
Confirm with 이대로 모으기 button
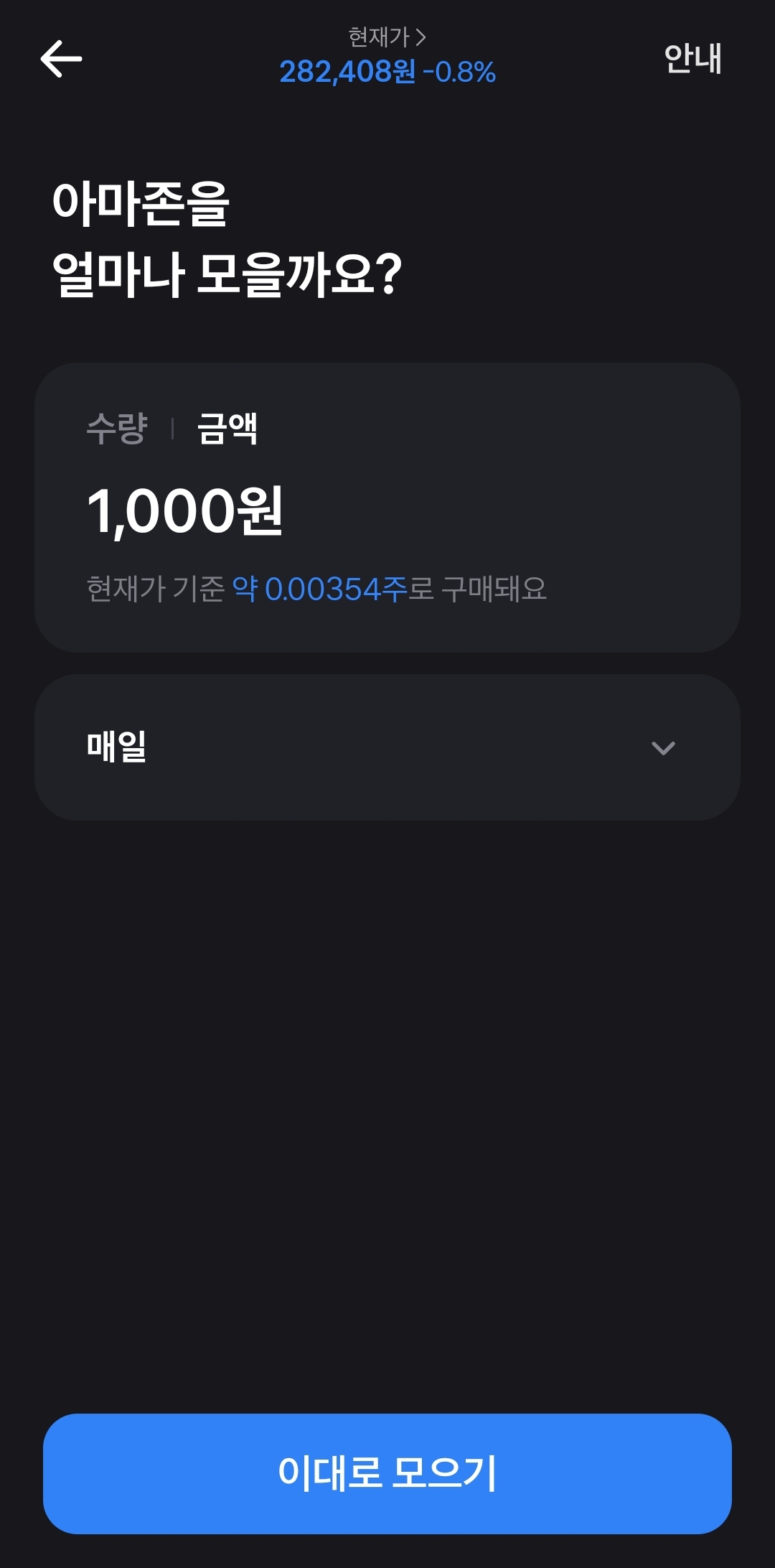coord(387,1473)
